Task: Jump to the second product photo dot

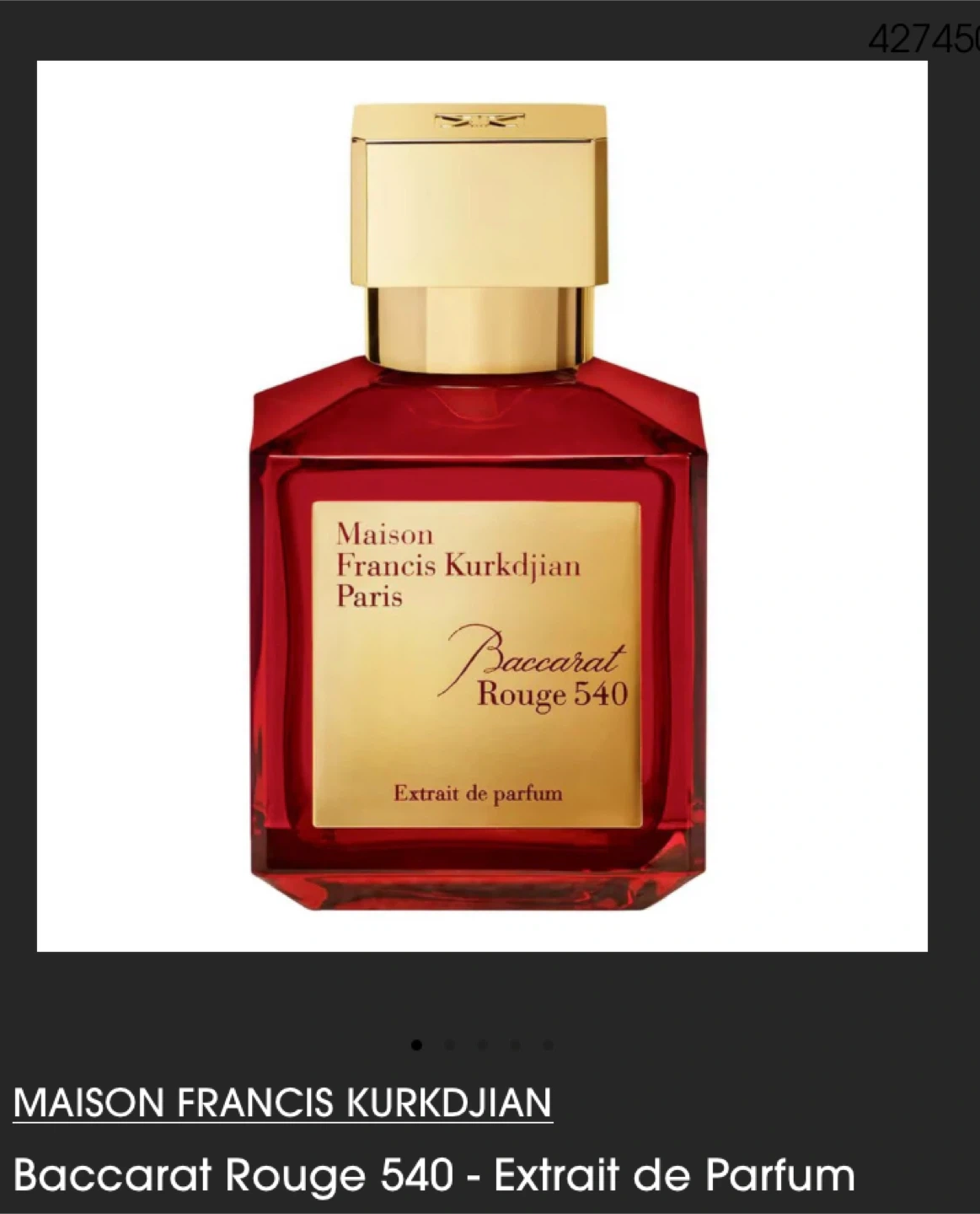Action: [449, 1045]
